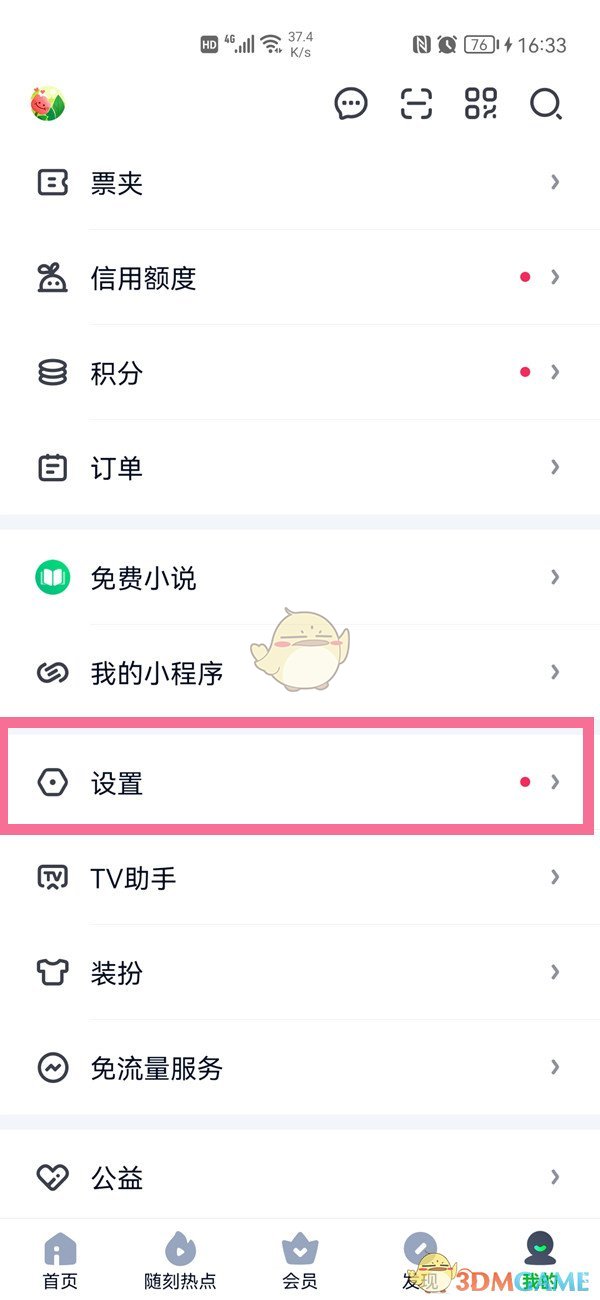Switch to the 发现 tab
The width and height of the screenshot is (600, 1300).
point(420,1260)
